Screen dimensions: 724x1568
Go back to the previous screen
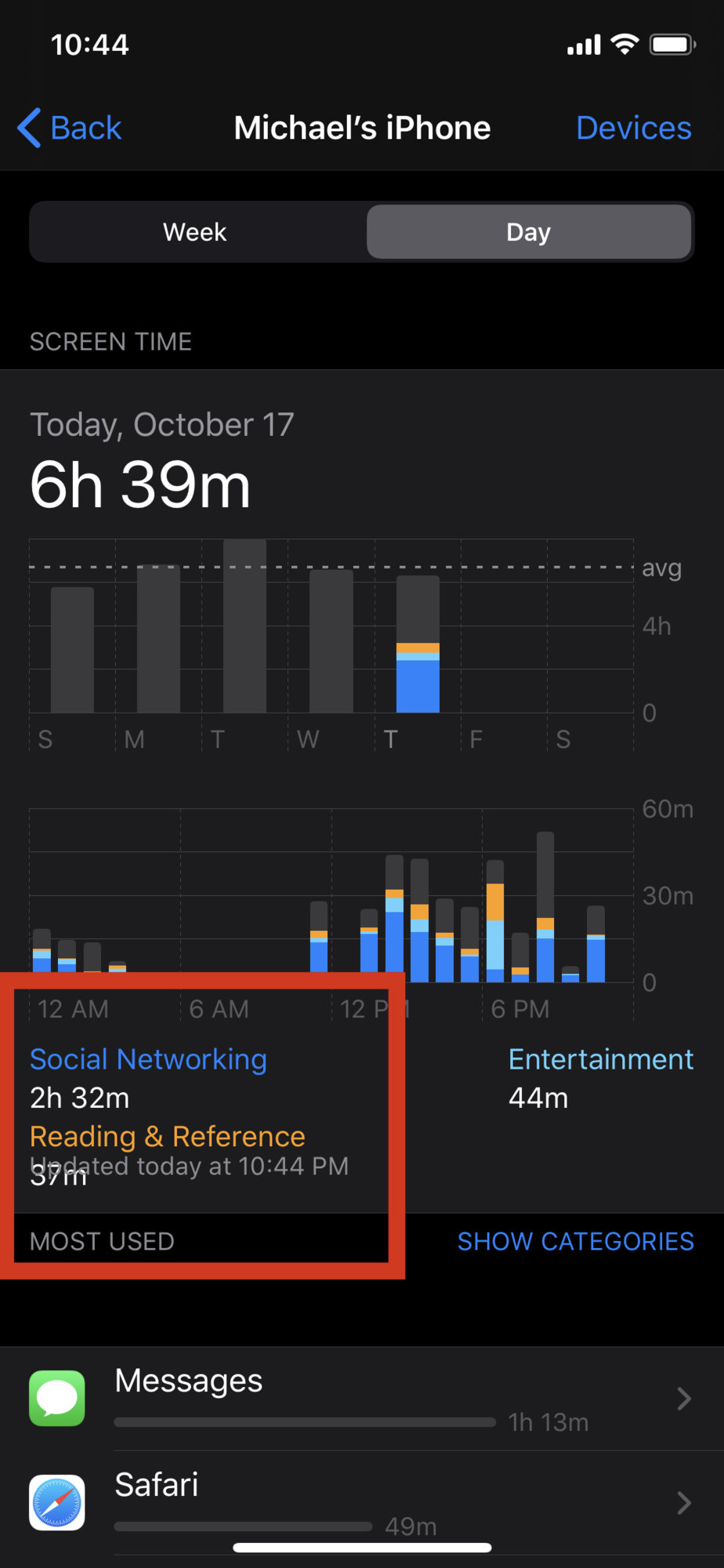pos(71,128)
